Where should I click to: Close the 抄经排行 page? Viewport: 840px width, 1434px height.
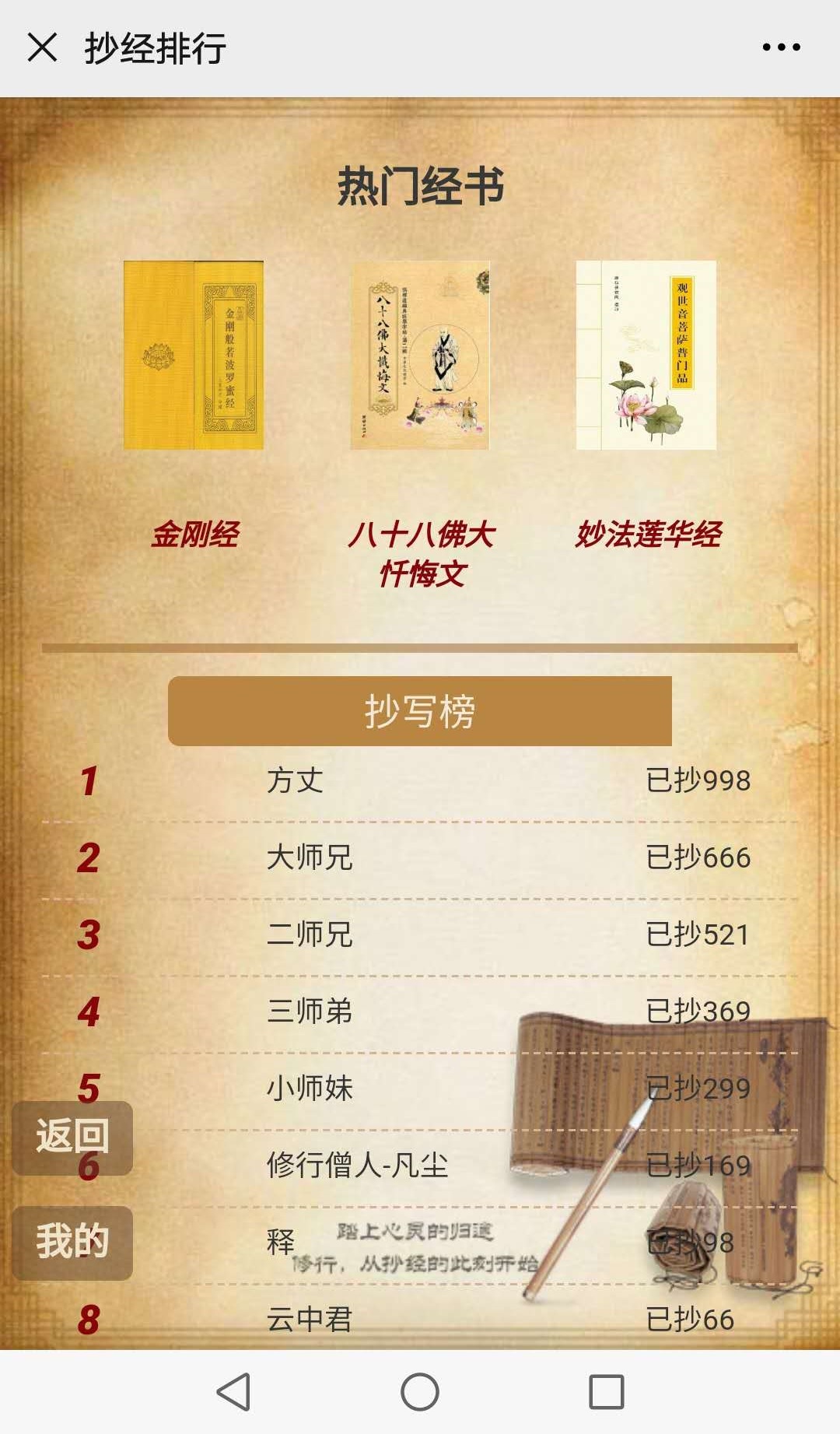click(42, 47)
